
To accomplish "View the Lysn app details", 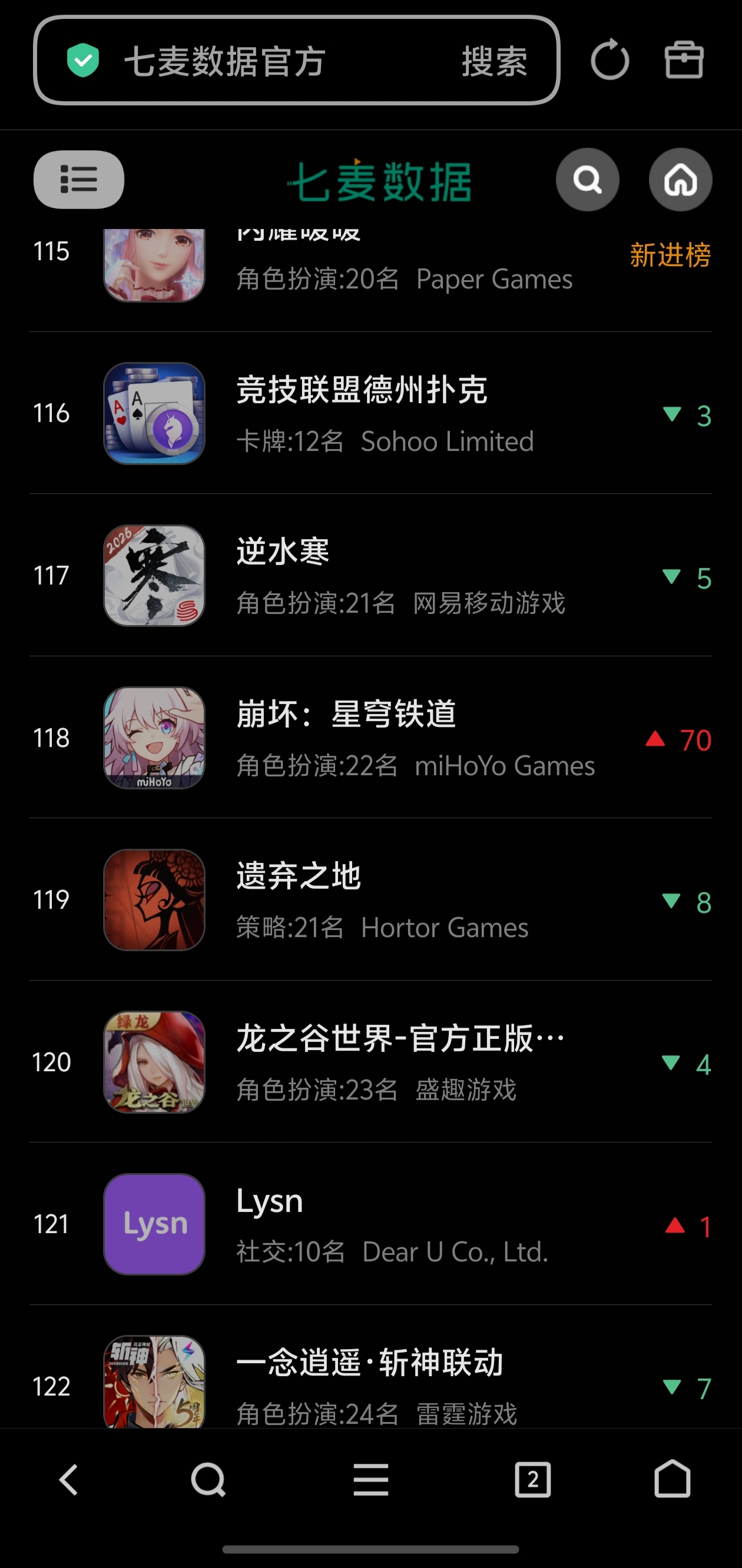I will pyautogui.click(x=269, y=1201).
